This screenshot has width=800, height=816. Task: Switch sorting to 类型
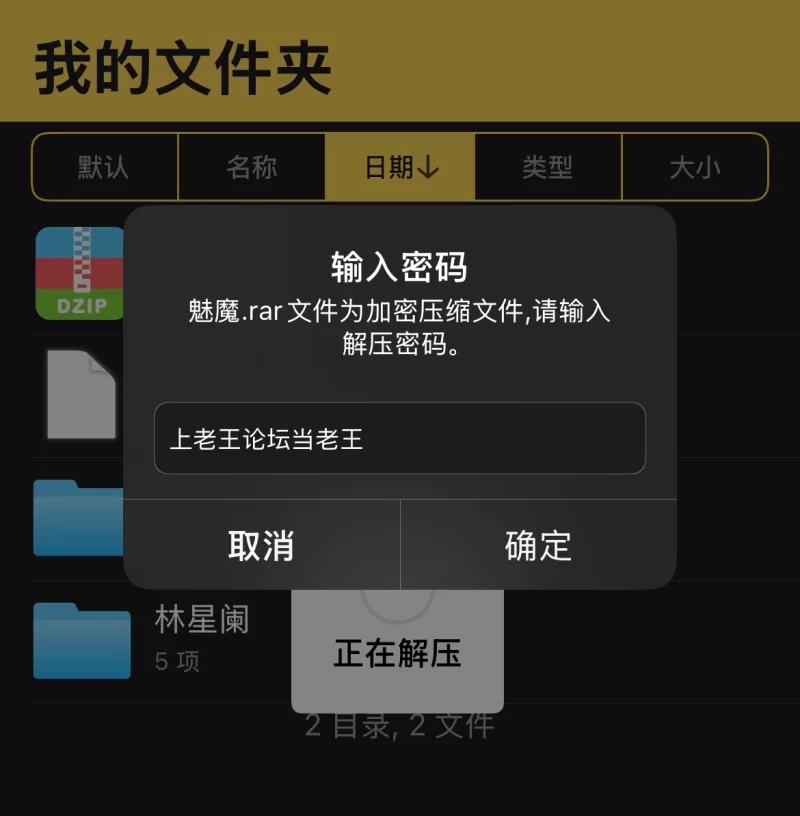tap(547, 167)
